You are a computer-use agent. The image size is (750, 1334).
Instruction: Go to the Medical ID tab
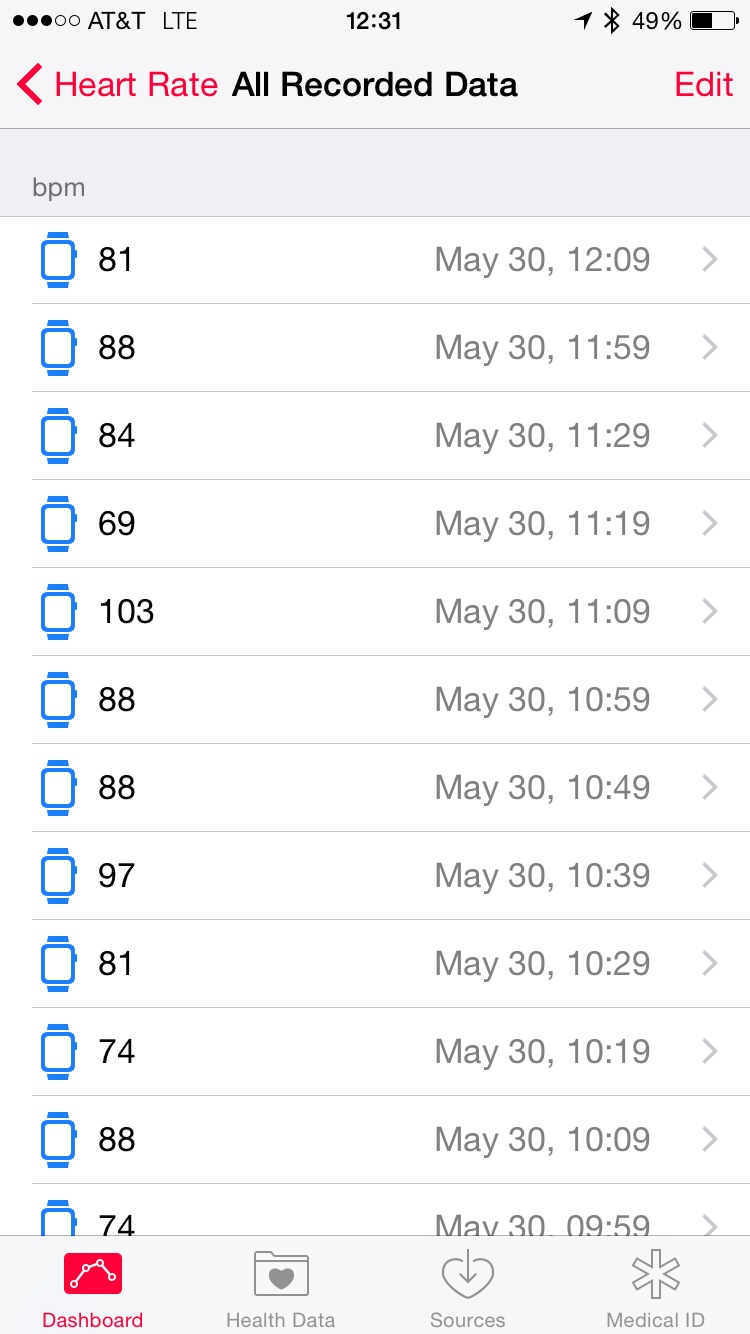point(656,1288)
